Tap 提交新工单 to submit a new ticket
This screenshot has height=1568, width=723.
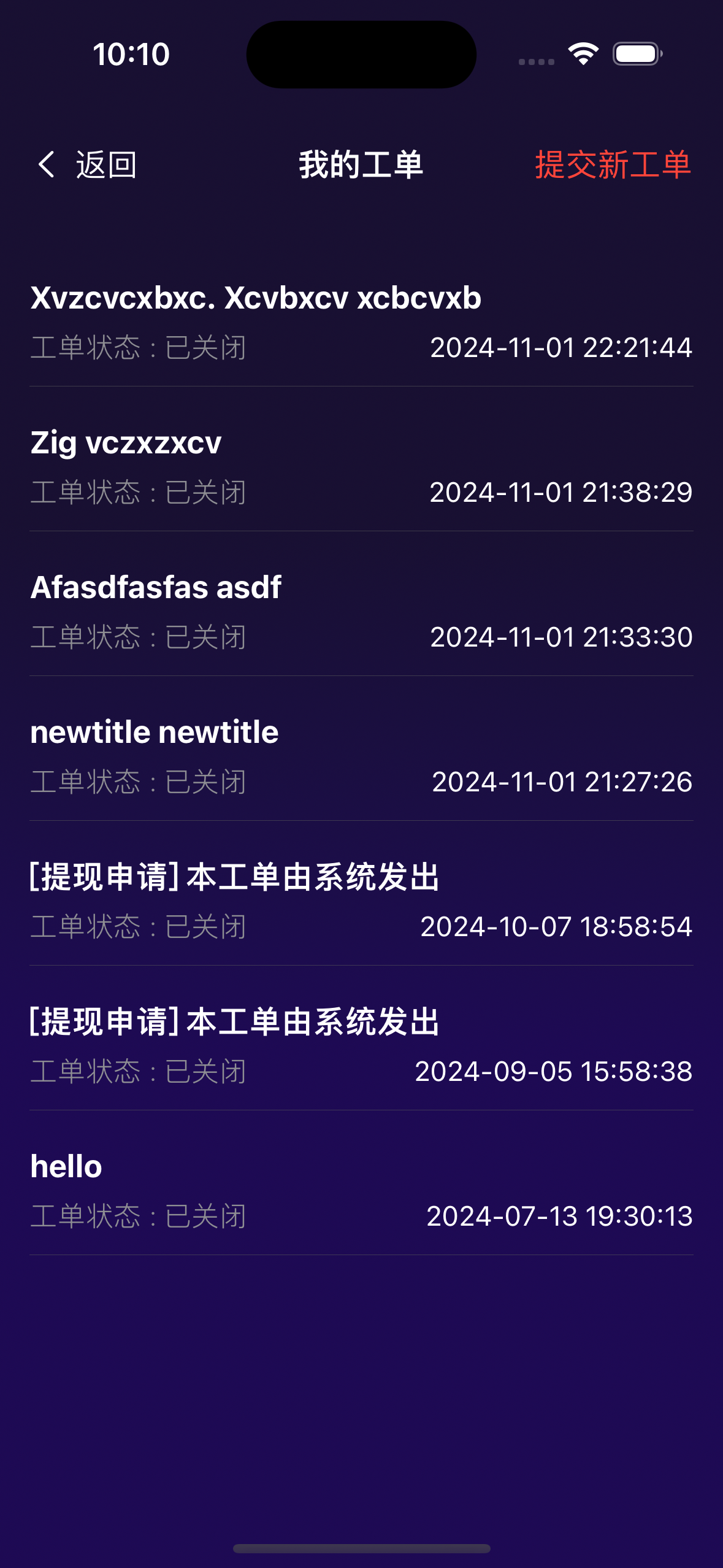pyautogui.click(x=613, y=165)
